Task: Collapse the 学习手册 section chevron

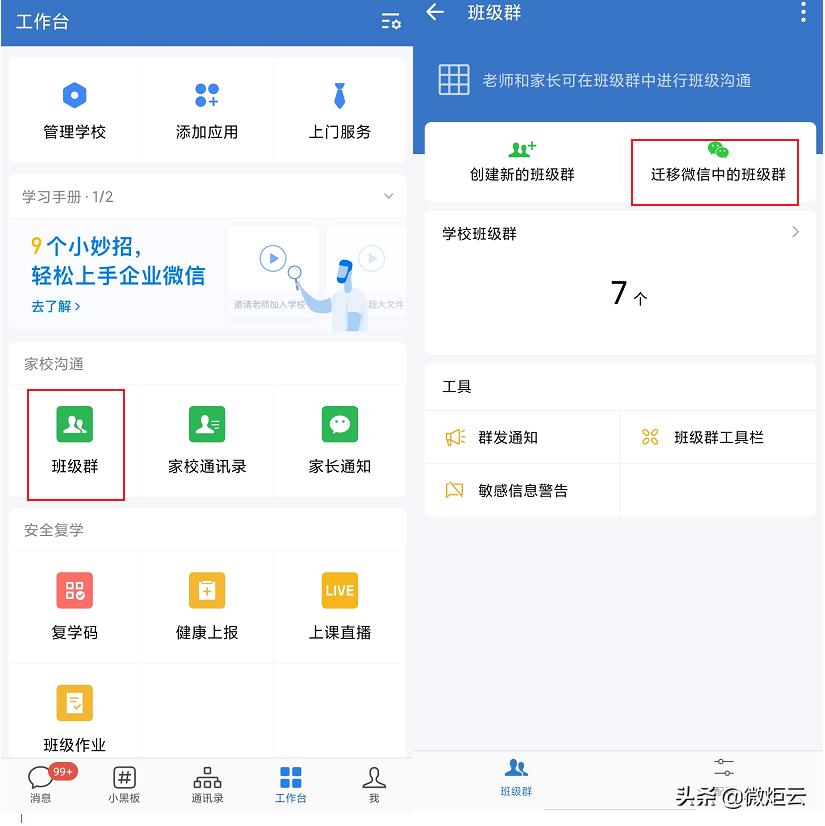Action: pos(389,197)
